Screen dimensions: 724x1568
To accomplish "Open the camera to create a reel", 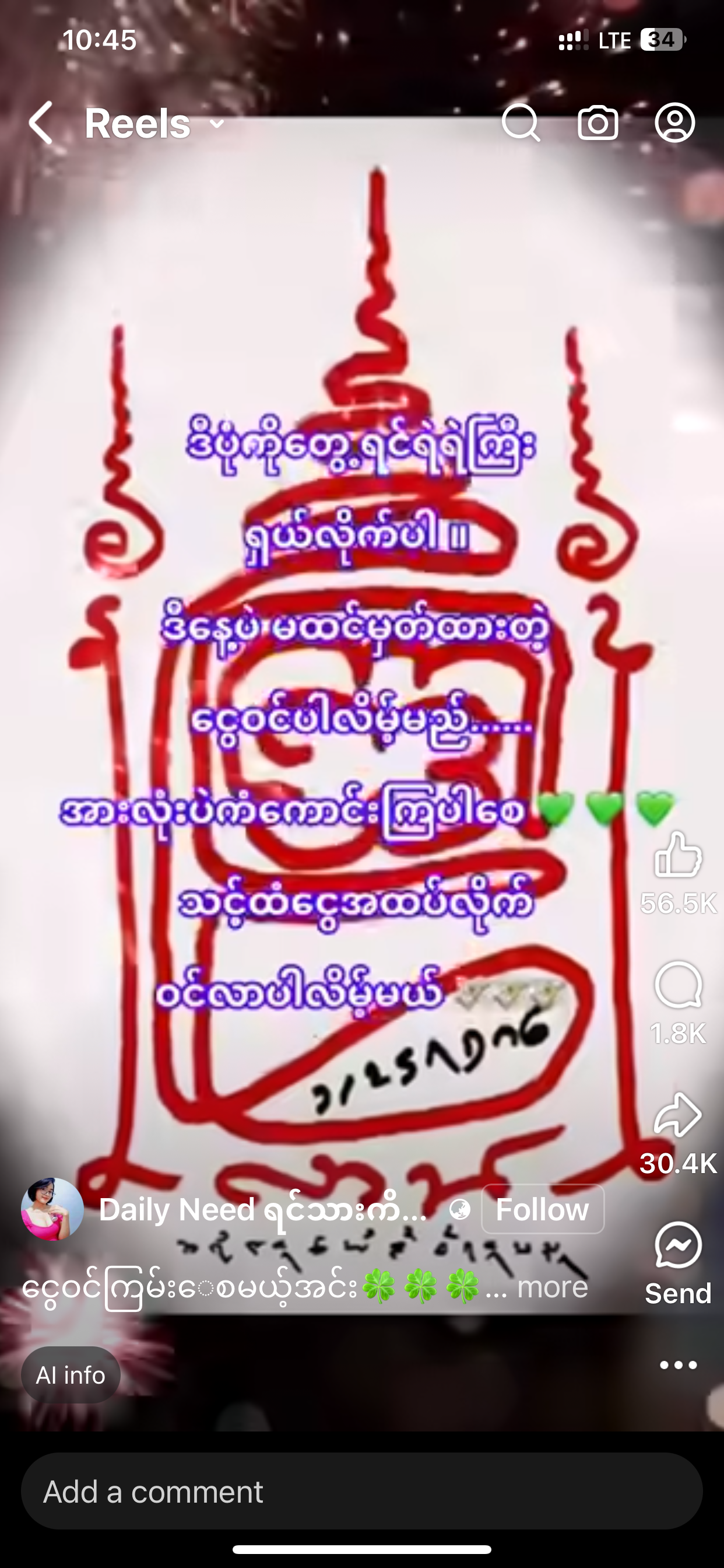I will pyautogui.click(x=598, y=124).
